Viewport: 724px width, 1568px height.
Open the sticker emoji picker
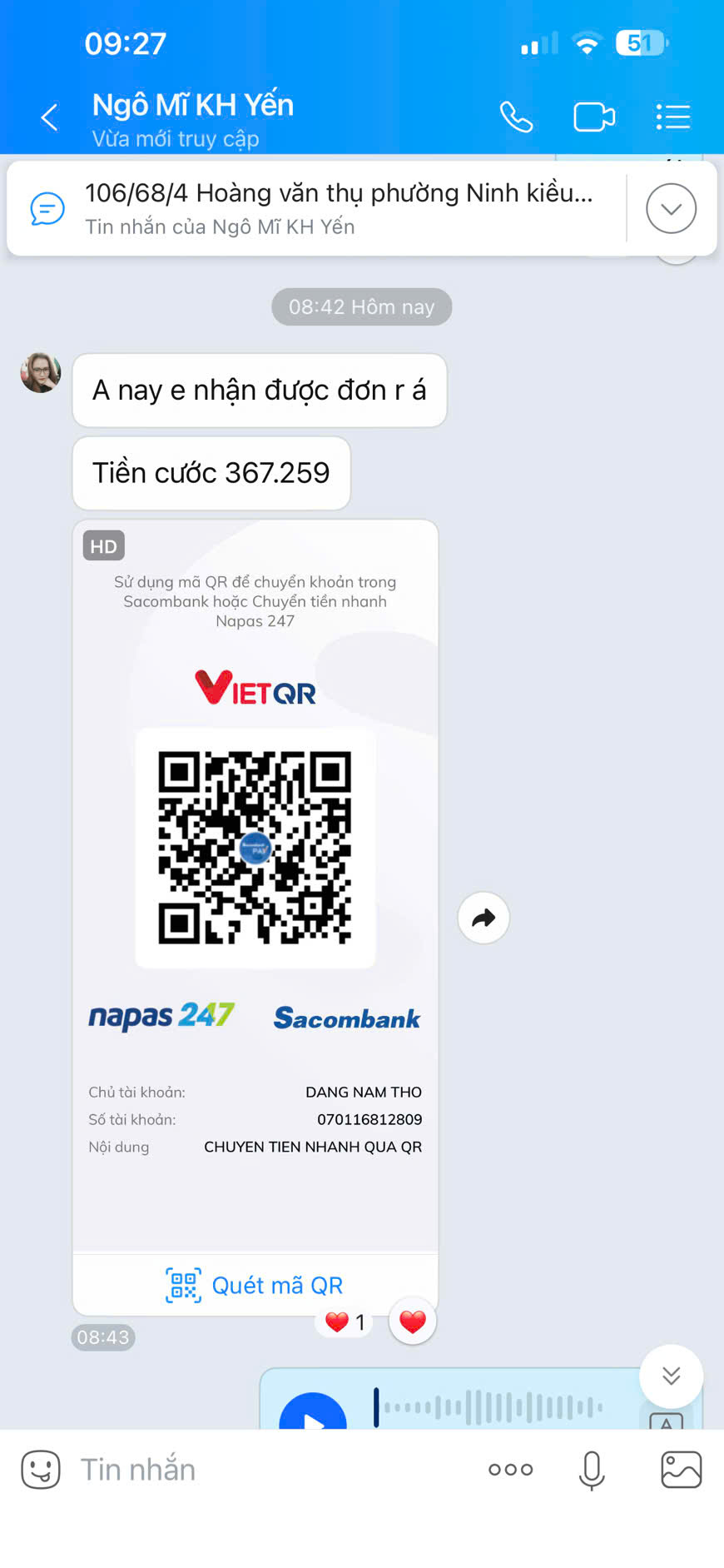coord(40,1469)
